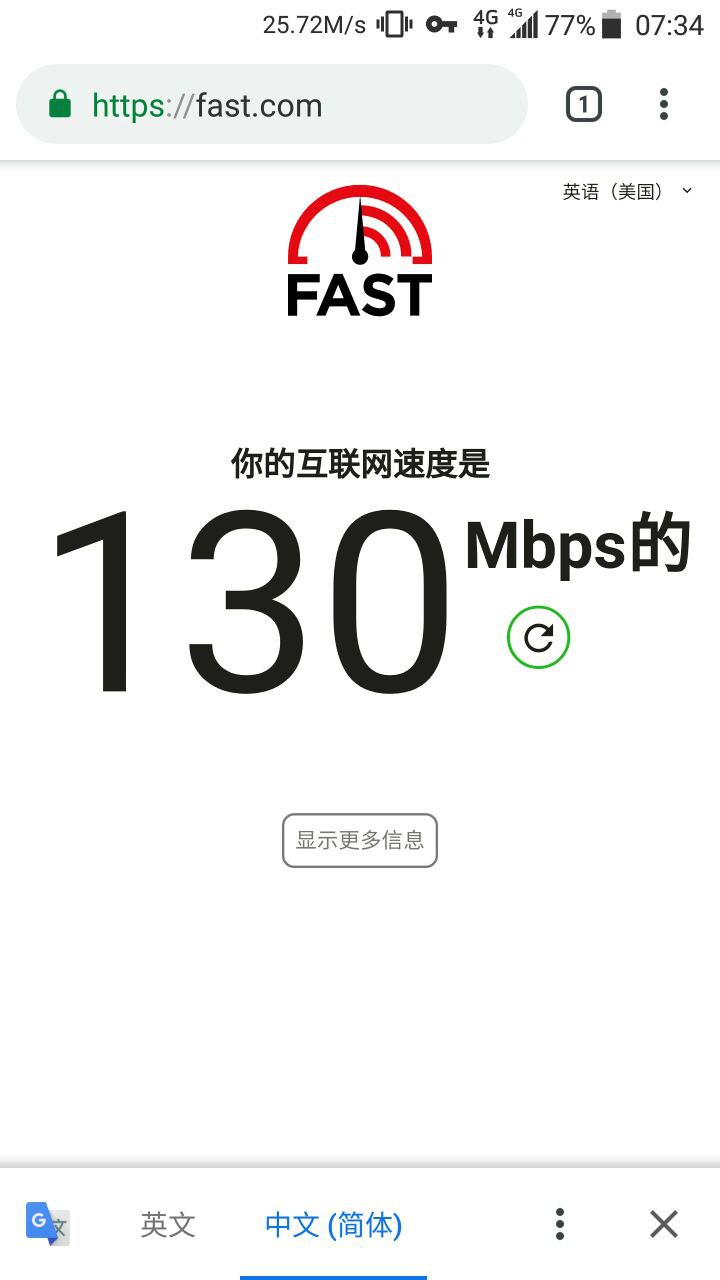Open the translate bar options menu

[x=560, y=1224]
